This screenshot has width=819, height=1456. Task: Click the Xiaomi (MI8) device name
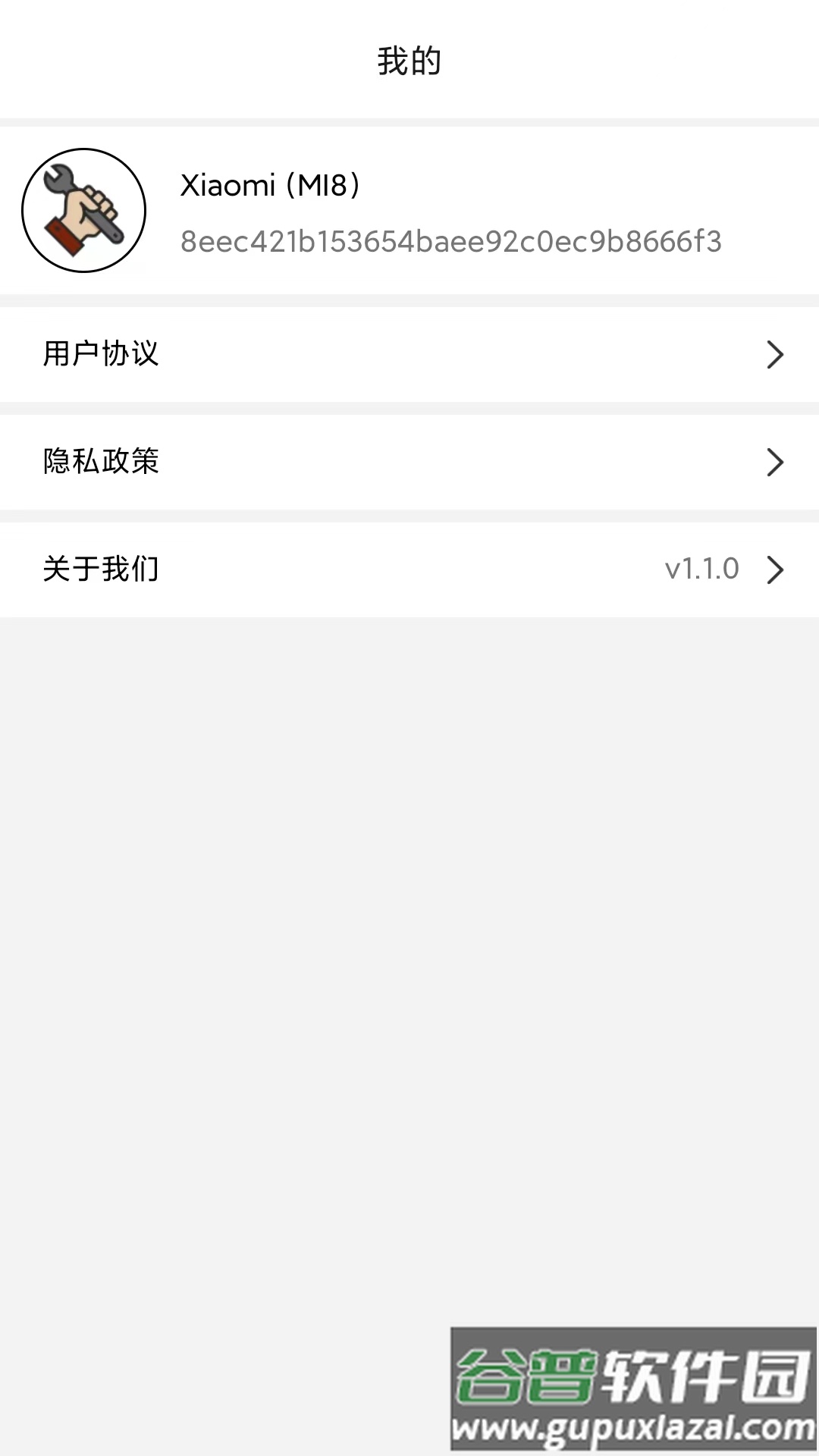(x=269, y=184)
